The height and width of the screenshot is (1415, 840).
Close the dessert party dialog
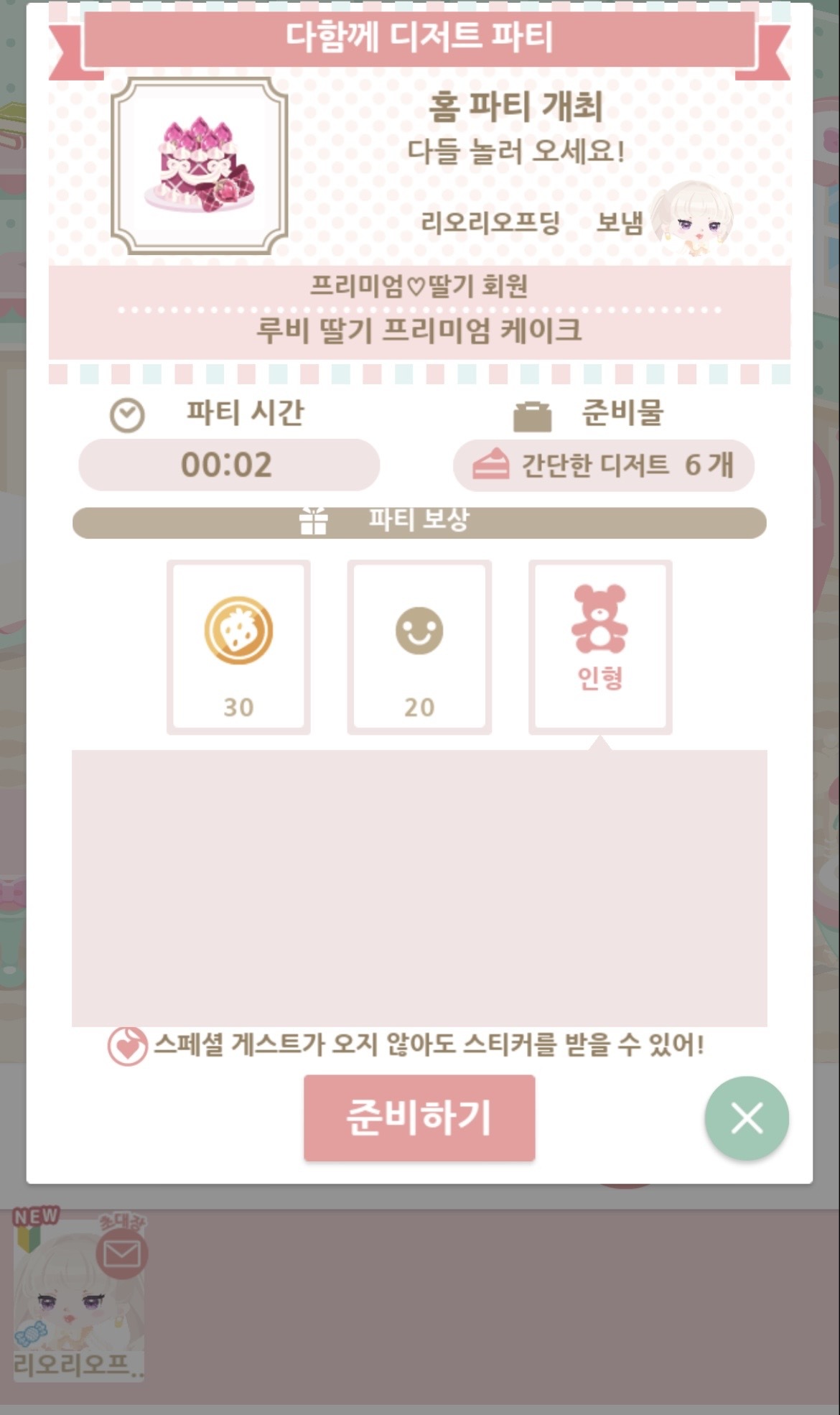746,1118
